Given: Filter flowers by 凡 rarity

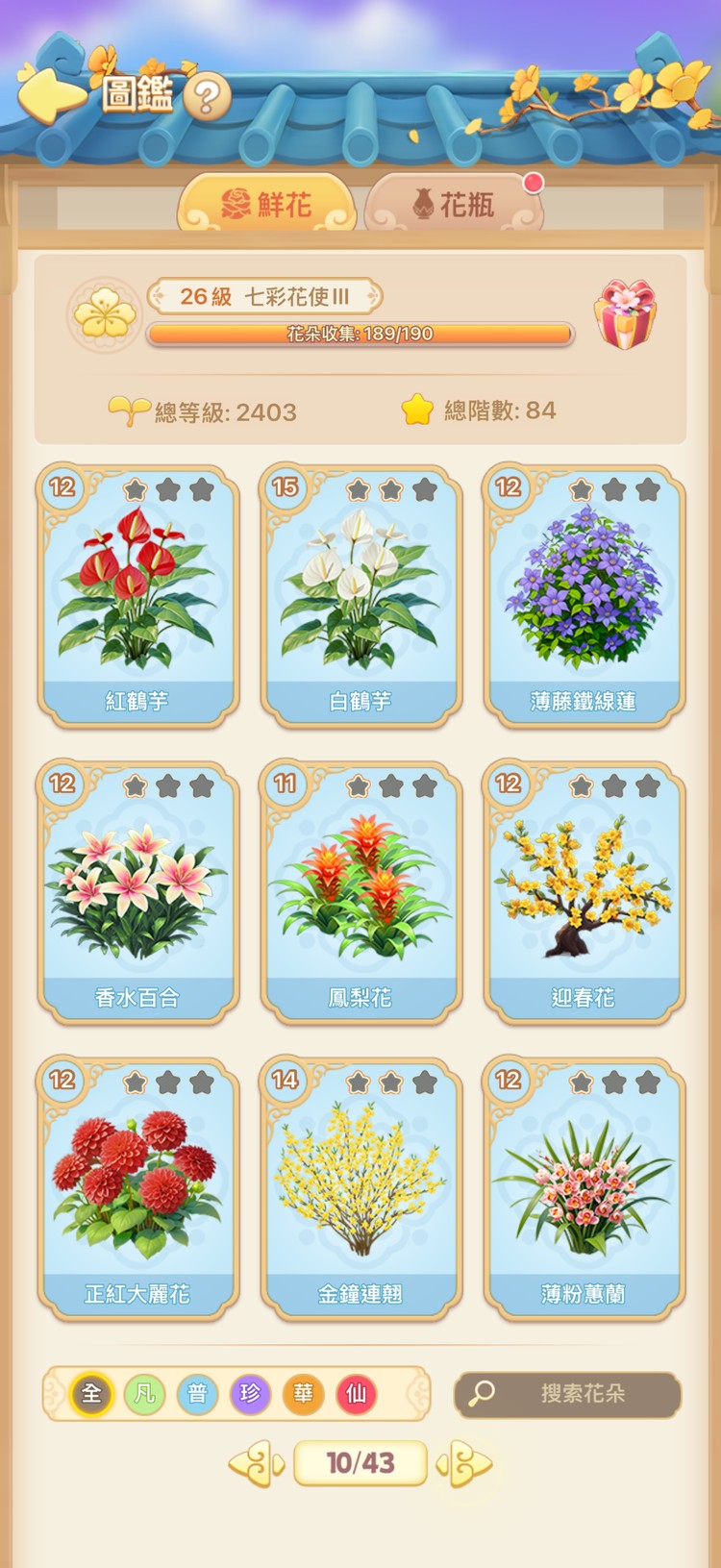Looking at the screenshot, I should (144, 1394).
